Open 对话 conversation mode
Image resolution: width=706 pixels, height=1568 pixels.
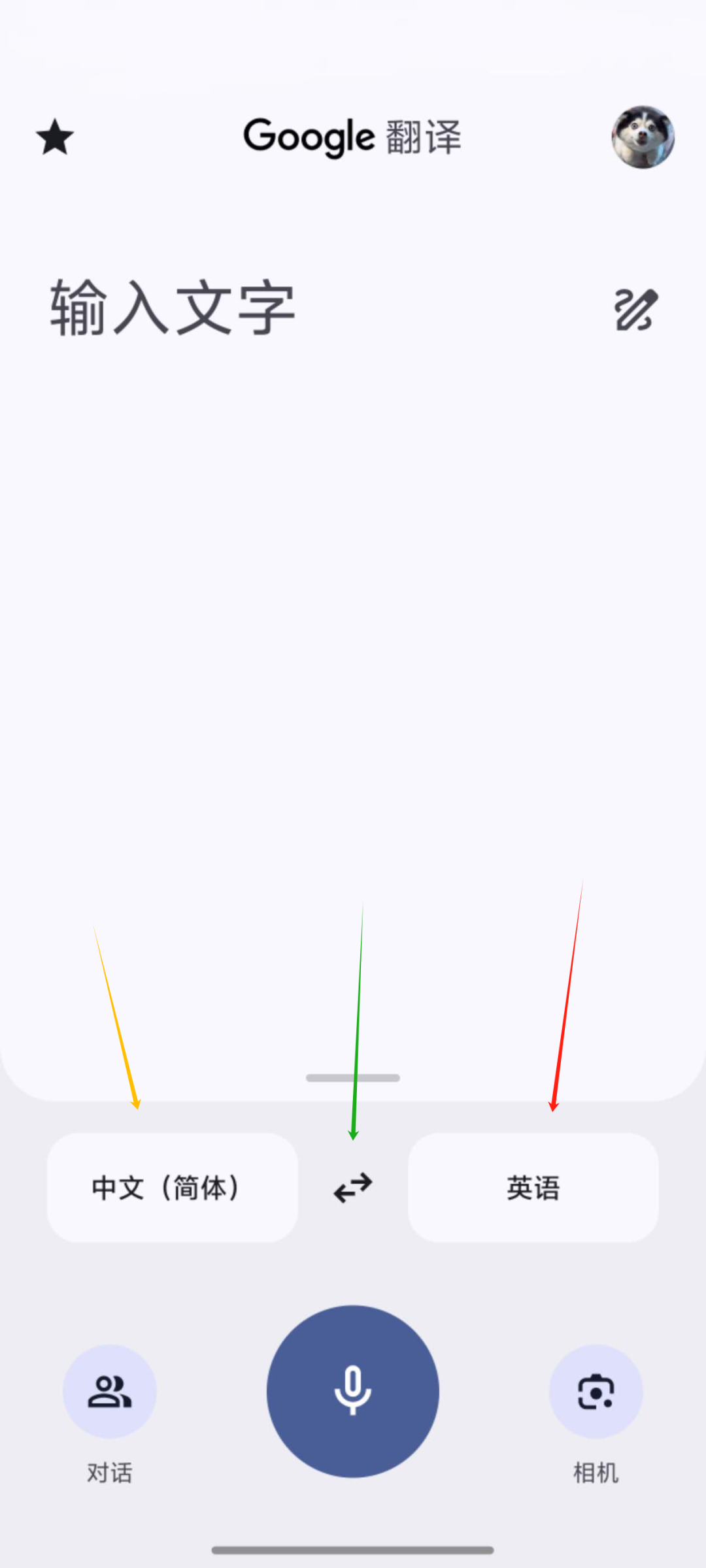pyautogui.click(x=110, y=1392)
